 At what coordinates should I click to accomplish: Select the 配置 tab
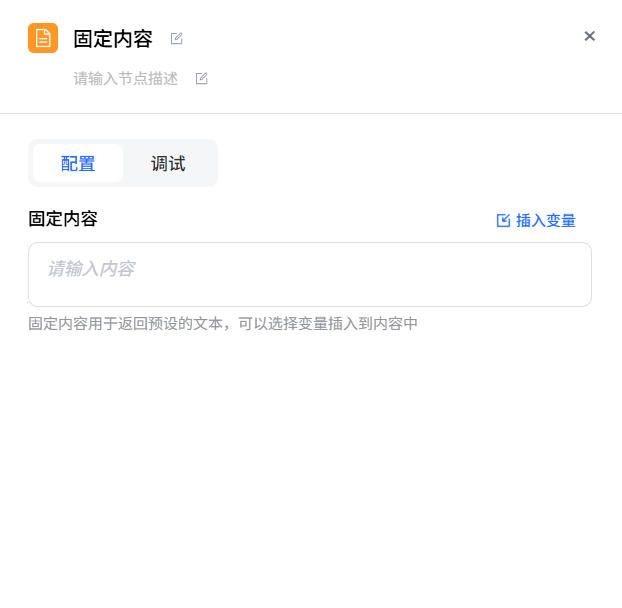click(x=78, y=164)
